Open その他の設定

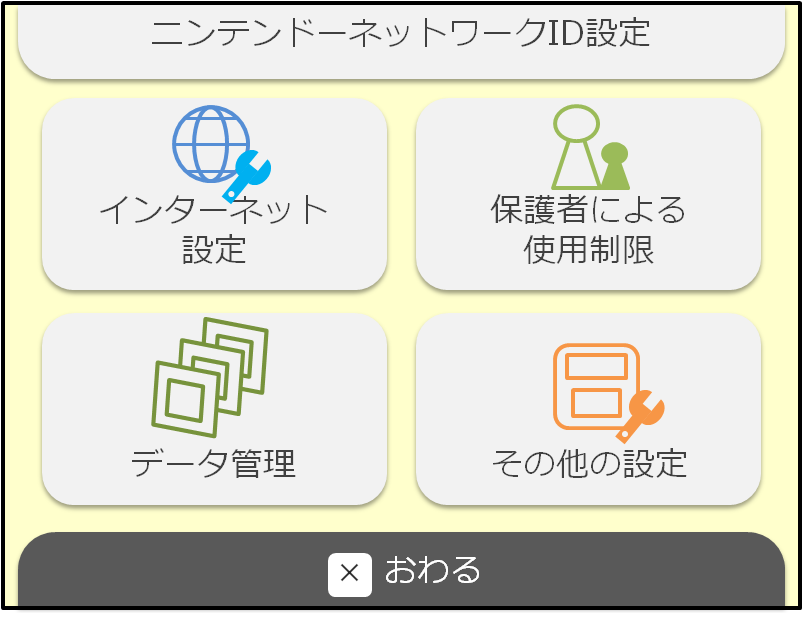588,410
